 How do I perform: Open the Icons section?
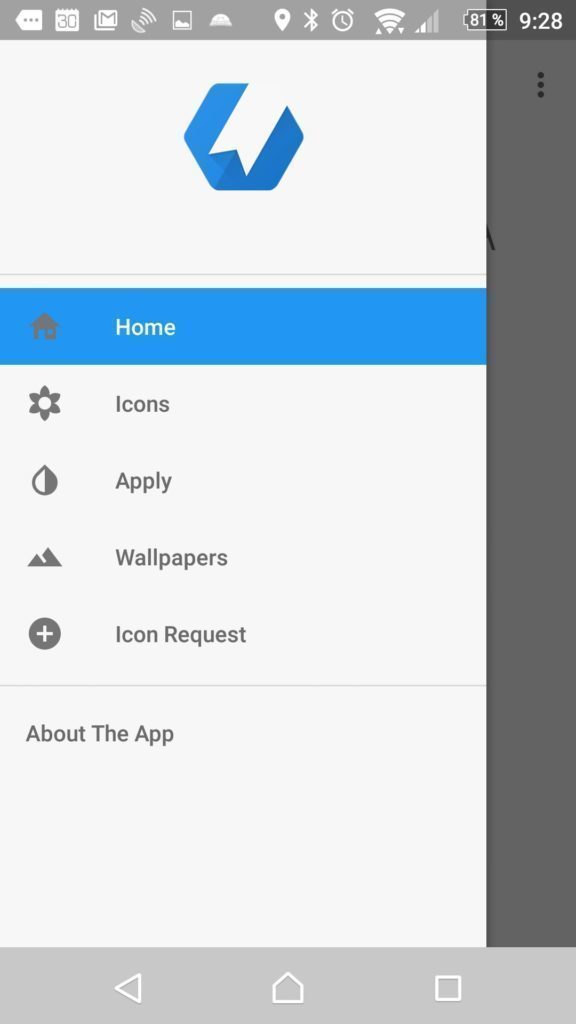click(243, 404)
